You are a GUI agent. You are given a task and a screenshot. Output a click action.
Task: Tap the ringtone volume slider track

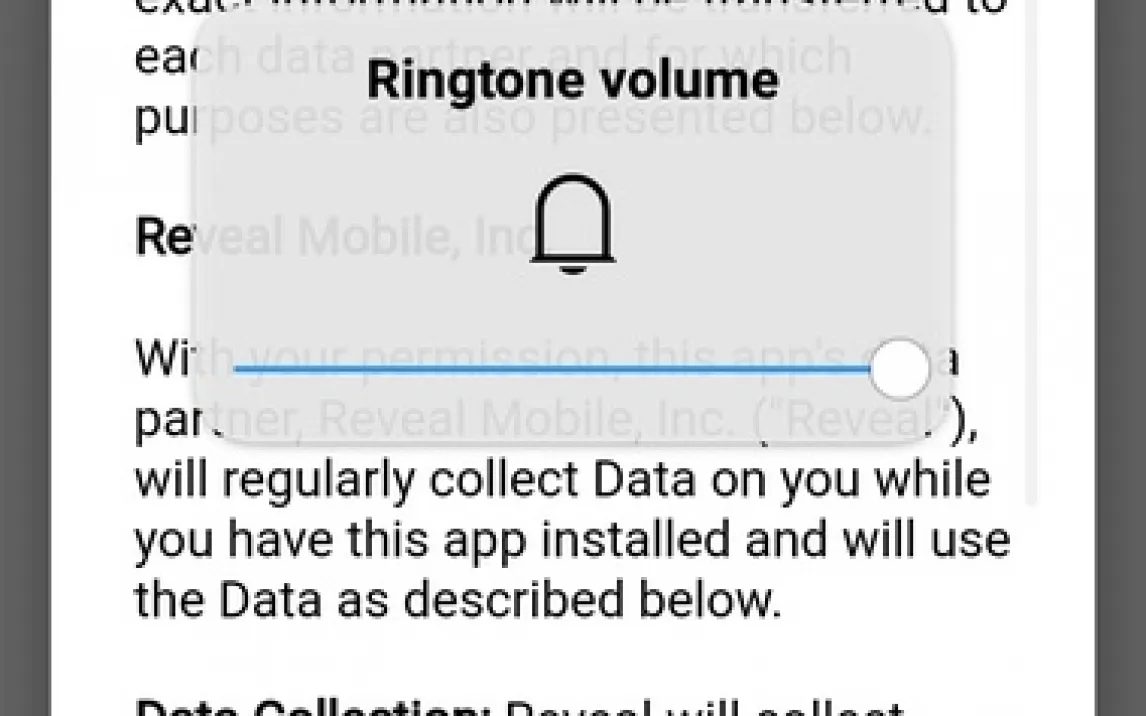pos(550,368)
